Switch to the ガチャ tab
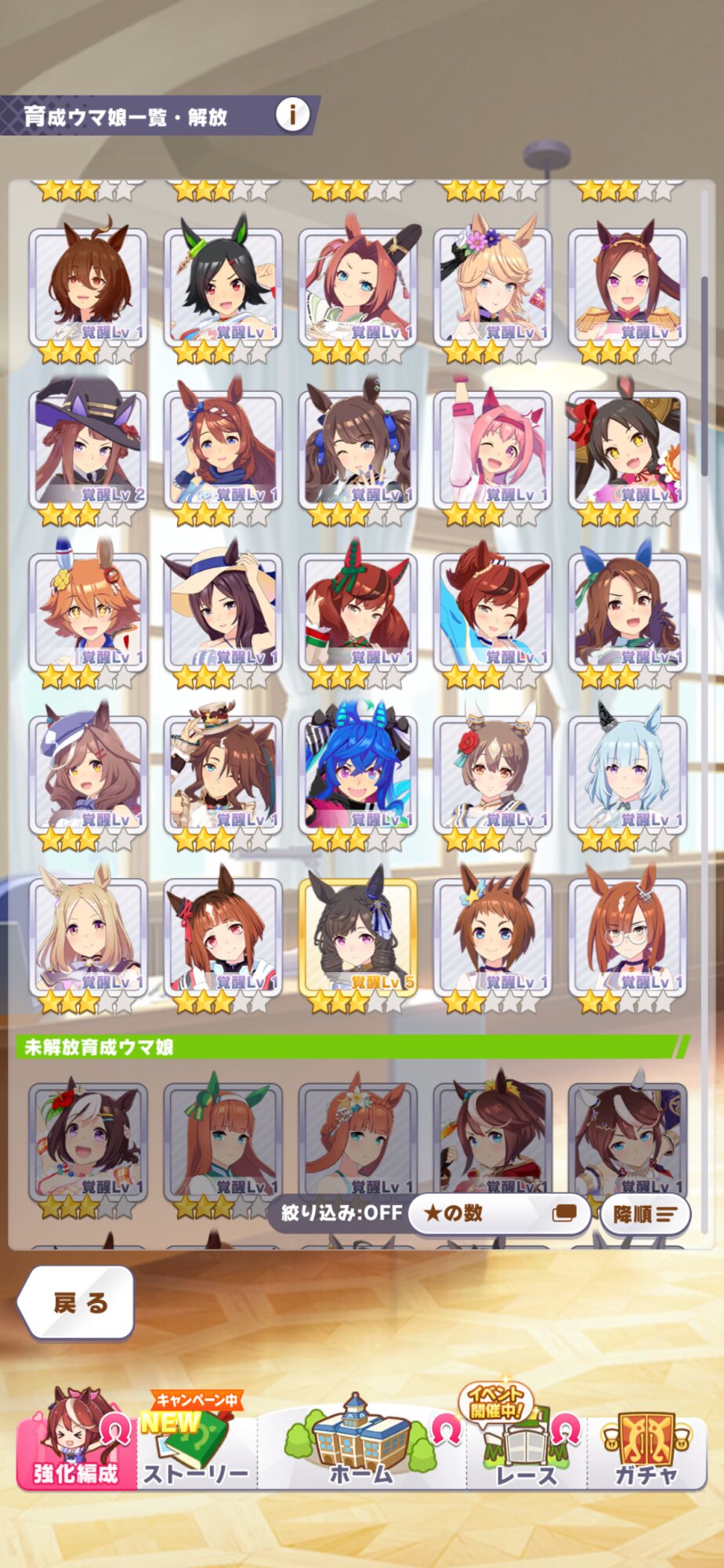724x1568 pixels. pos(646,1447)
